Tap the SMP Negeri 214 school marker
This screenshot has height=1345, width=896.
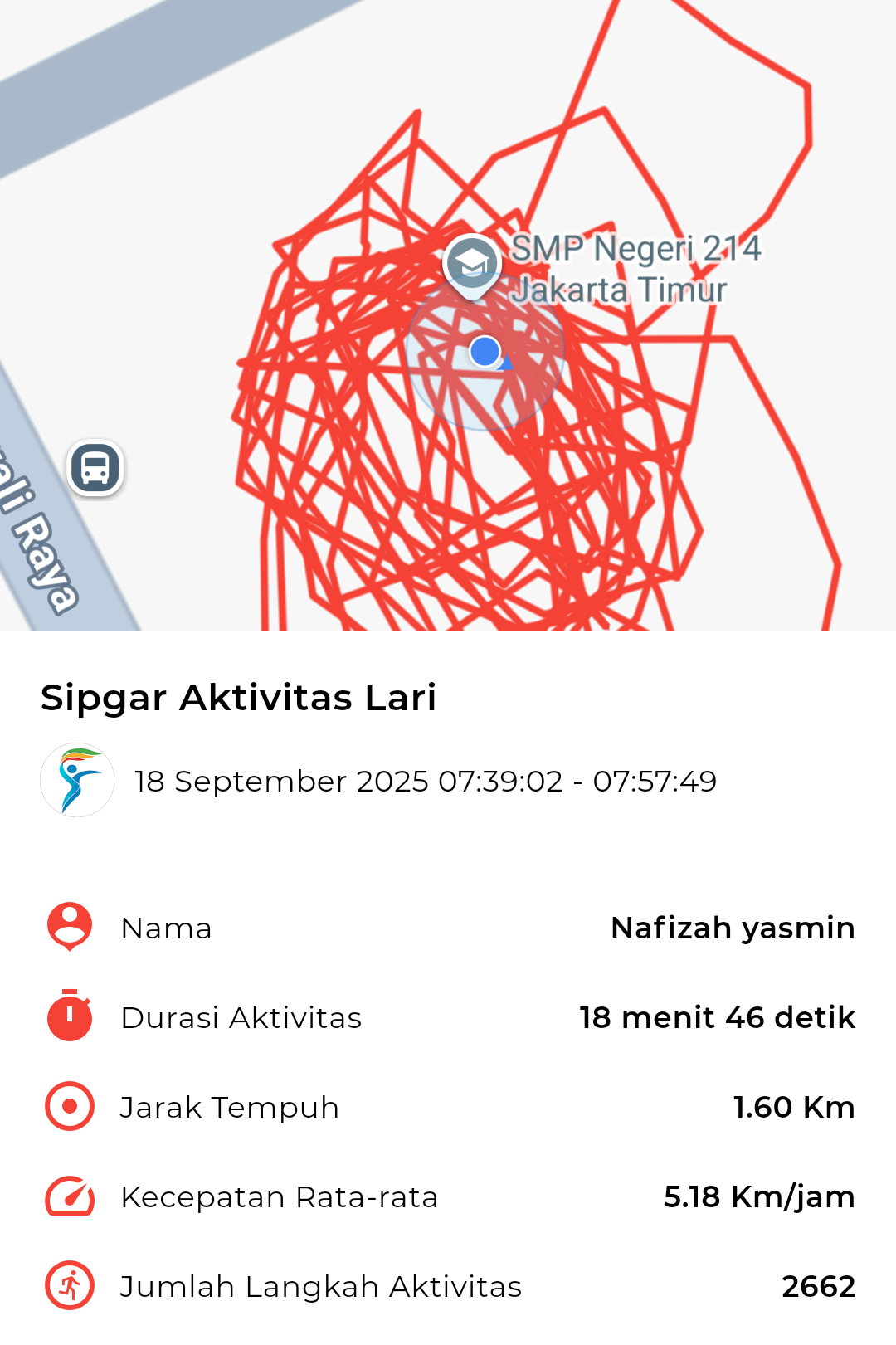[x=472, y=264]
